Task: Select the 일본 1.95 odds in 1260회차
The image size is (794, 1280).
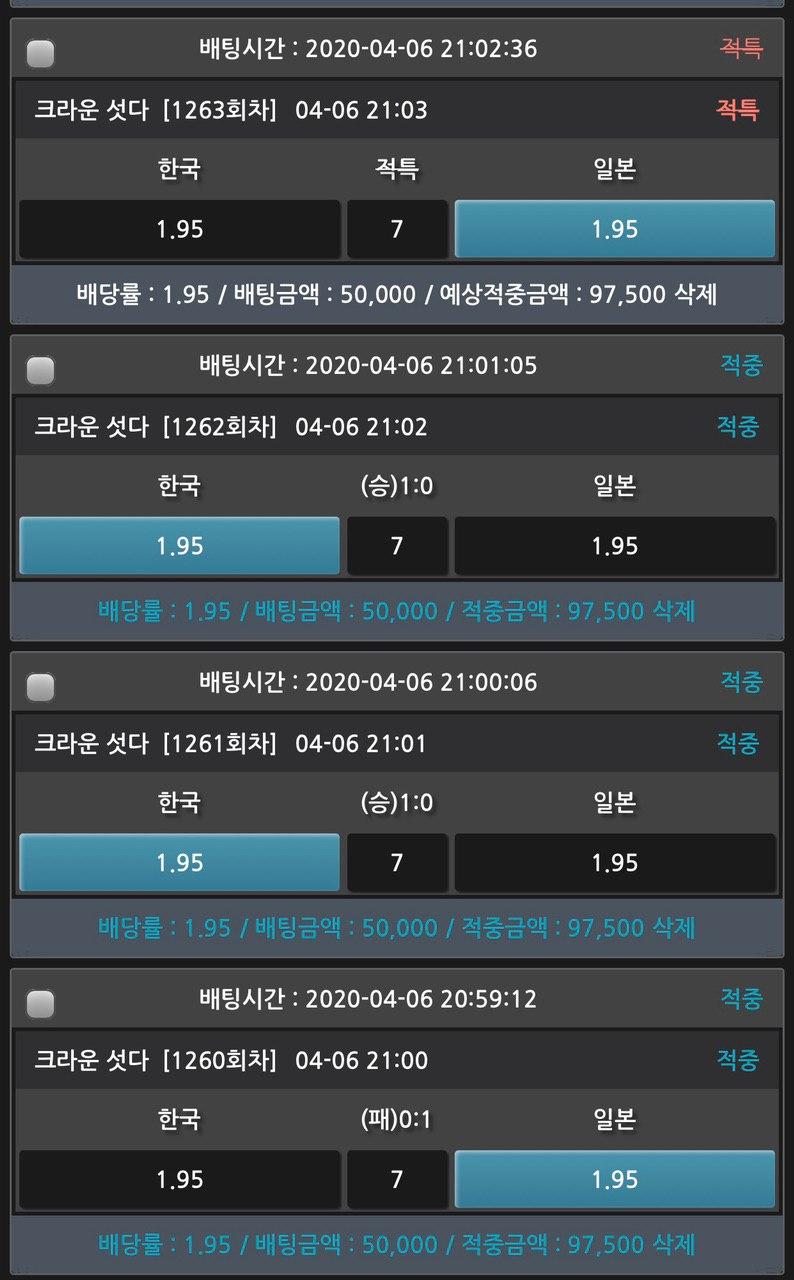Action: [614, 1179]
